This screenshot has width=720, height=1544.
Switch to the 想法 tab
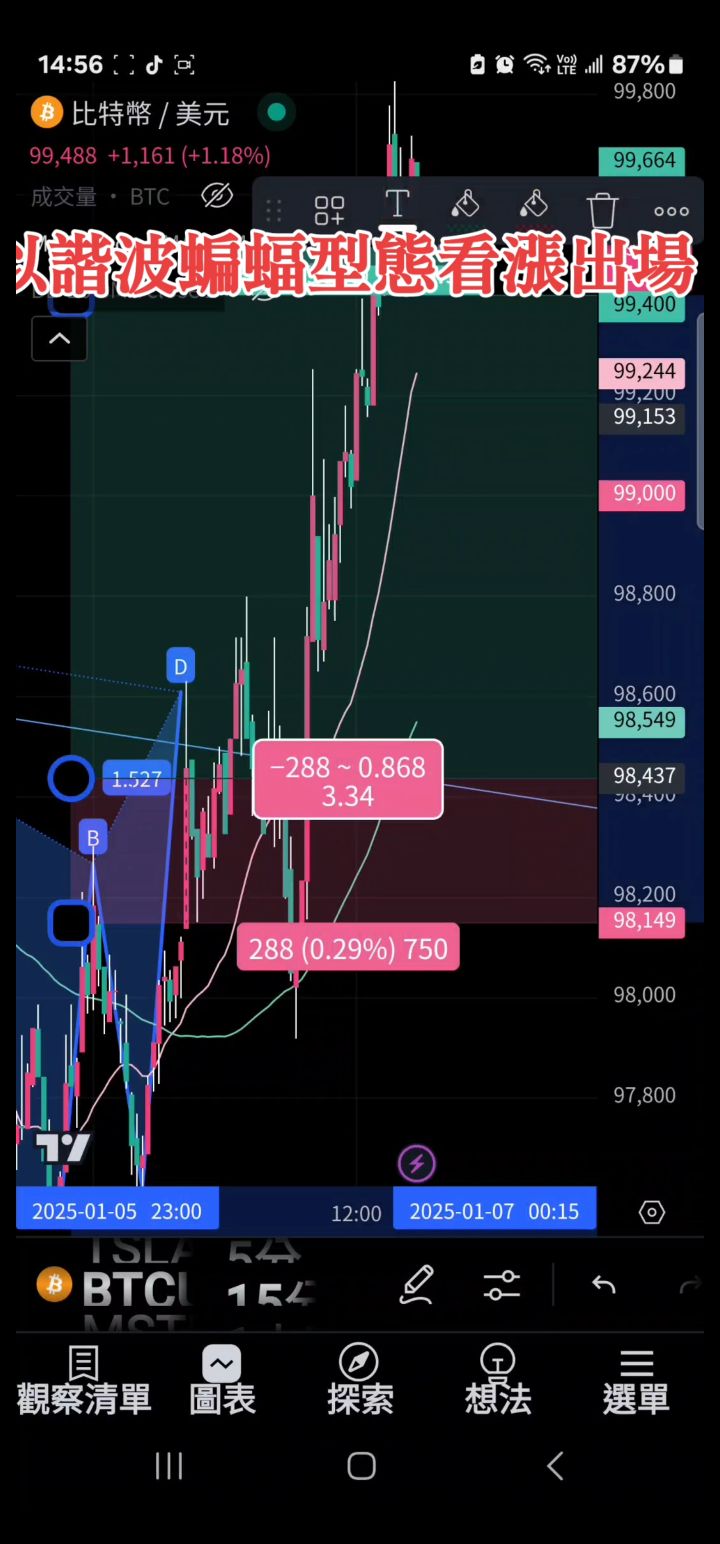497,1379
